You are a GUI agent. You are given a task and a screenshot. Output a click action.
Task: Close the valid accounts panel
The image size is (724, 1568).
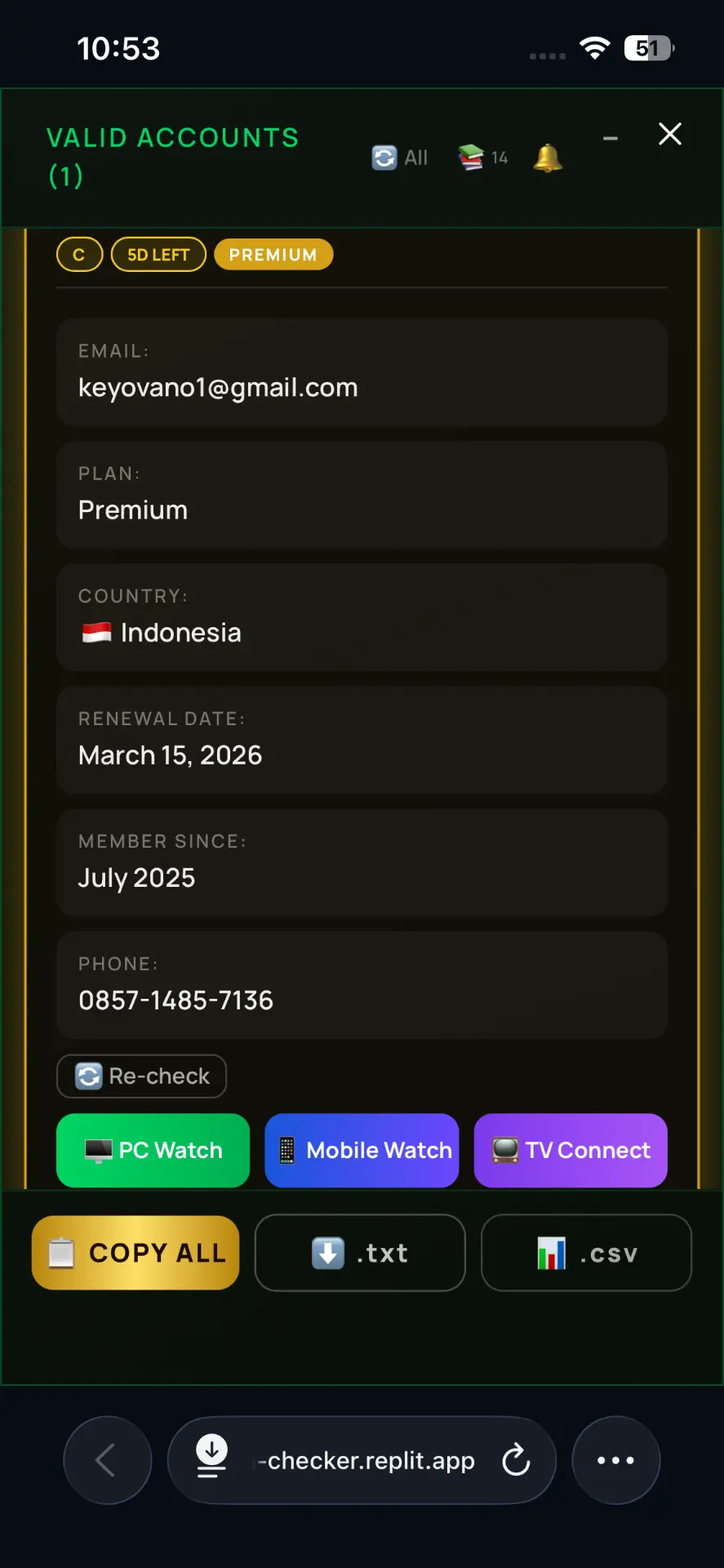point(670,134)
